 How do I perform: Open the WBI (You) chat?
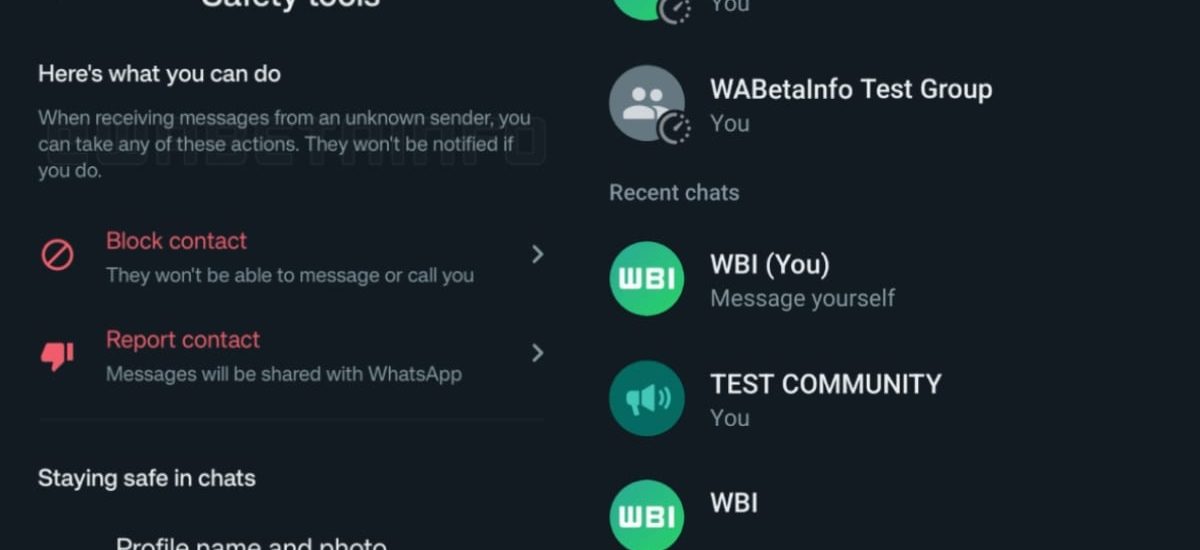tap(802, 279)
